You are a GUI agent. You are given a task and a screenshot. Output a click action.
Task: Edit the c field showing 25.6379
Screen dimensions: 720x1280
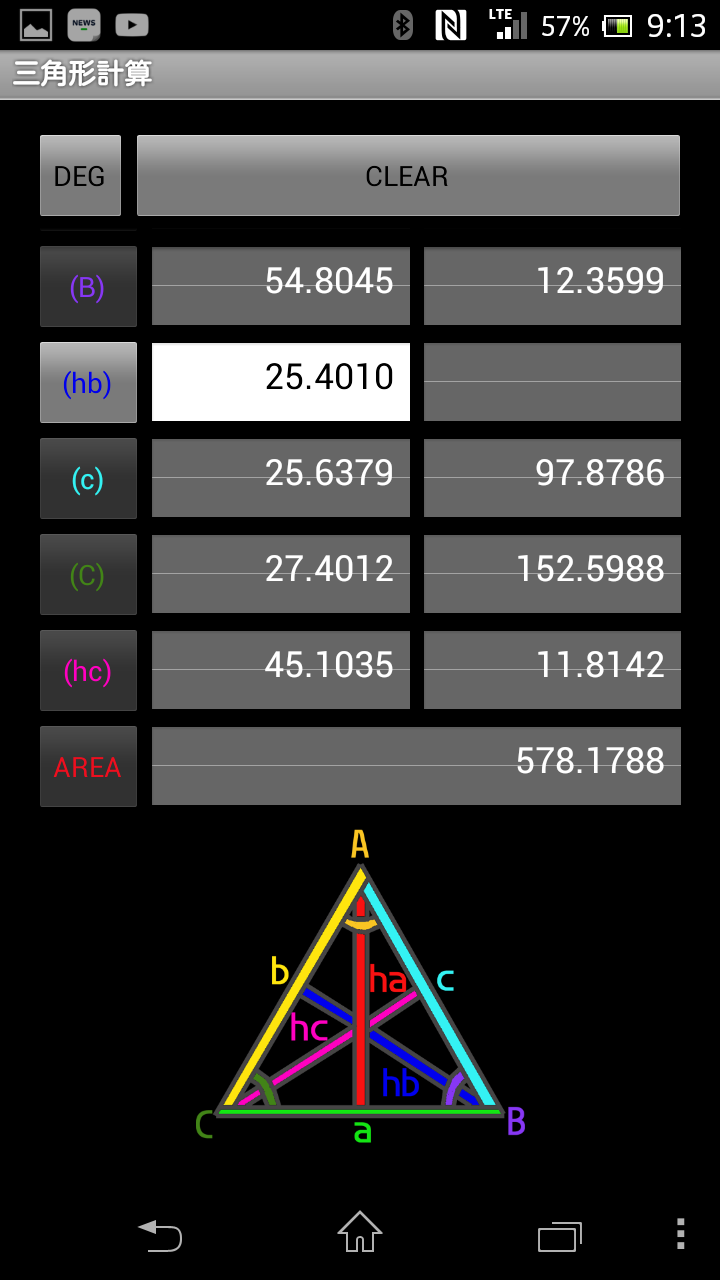(280, 478)
